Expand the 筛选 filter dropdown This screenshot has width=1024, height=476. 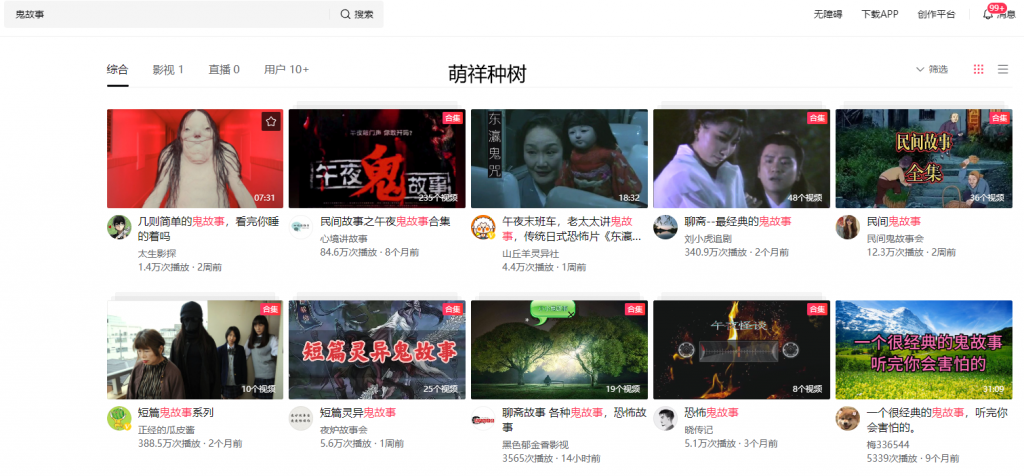[x=932, y=69]
